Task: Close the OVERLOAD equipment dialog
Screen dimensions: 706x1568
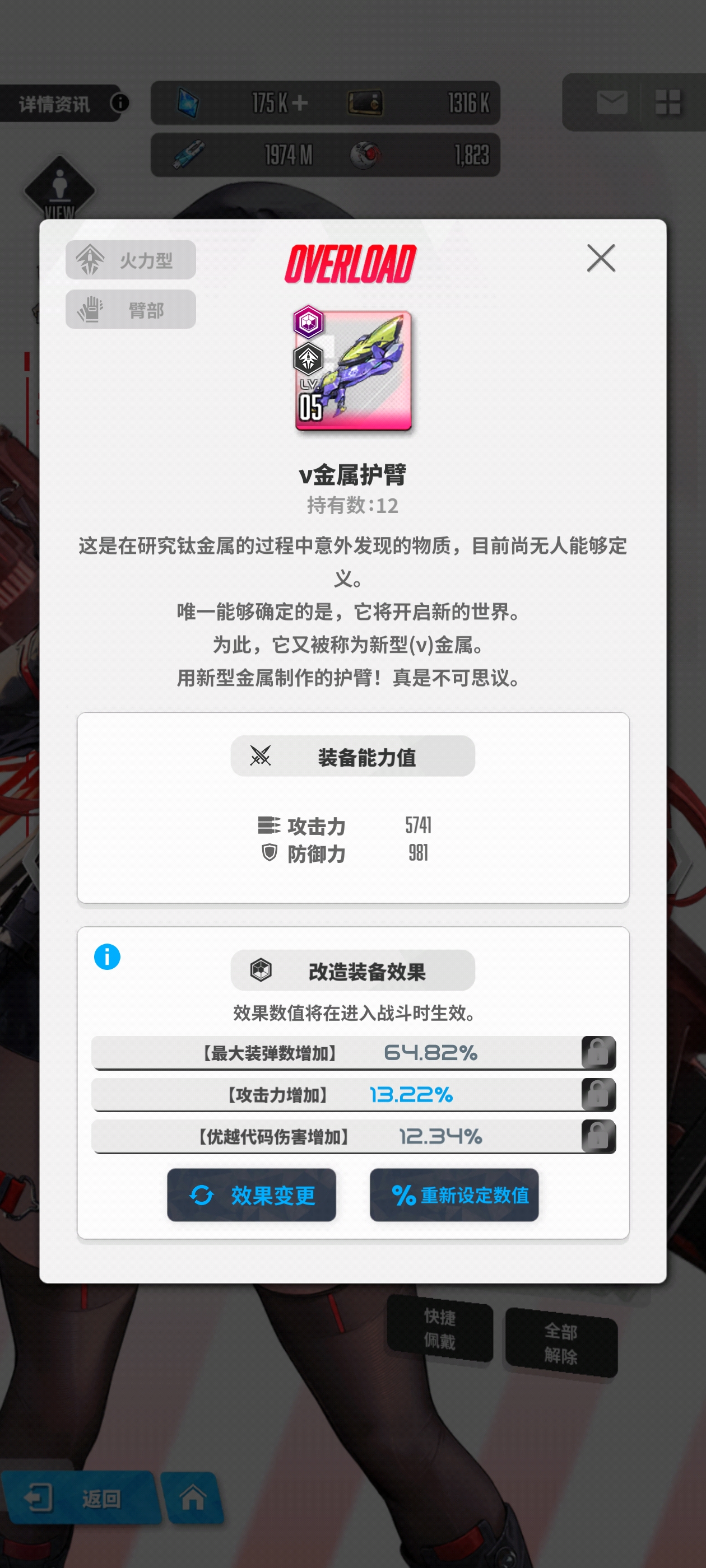Action: [x=601, y=258]
